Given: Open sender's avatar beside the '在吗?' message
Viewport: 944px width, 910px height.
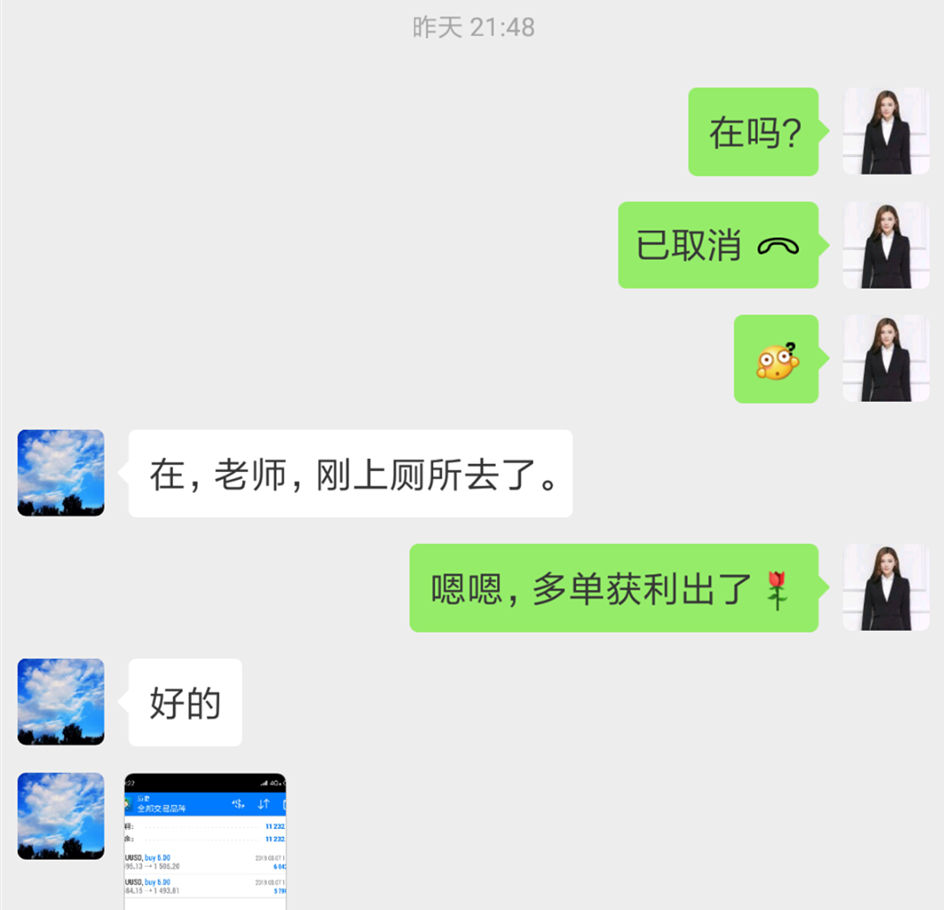Looking at the screenshot, I should tap(885, 131).
